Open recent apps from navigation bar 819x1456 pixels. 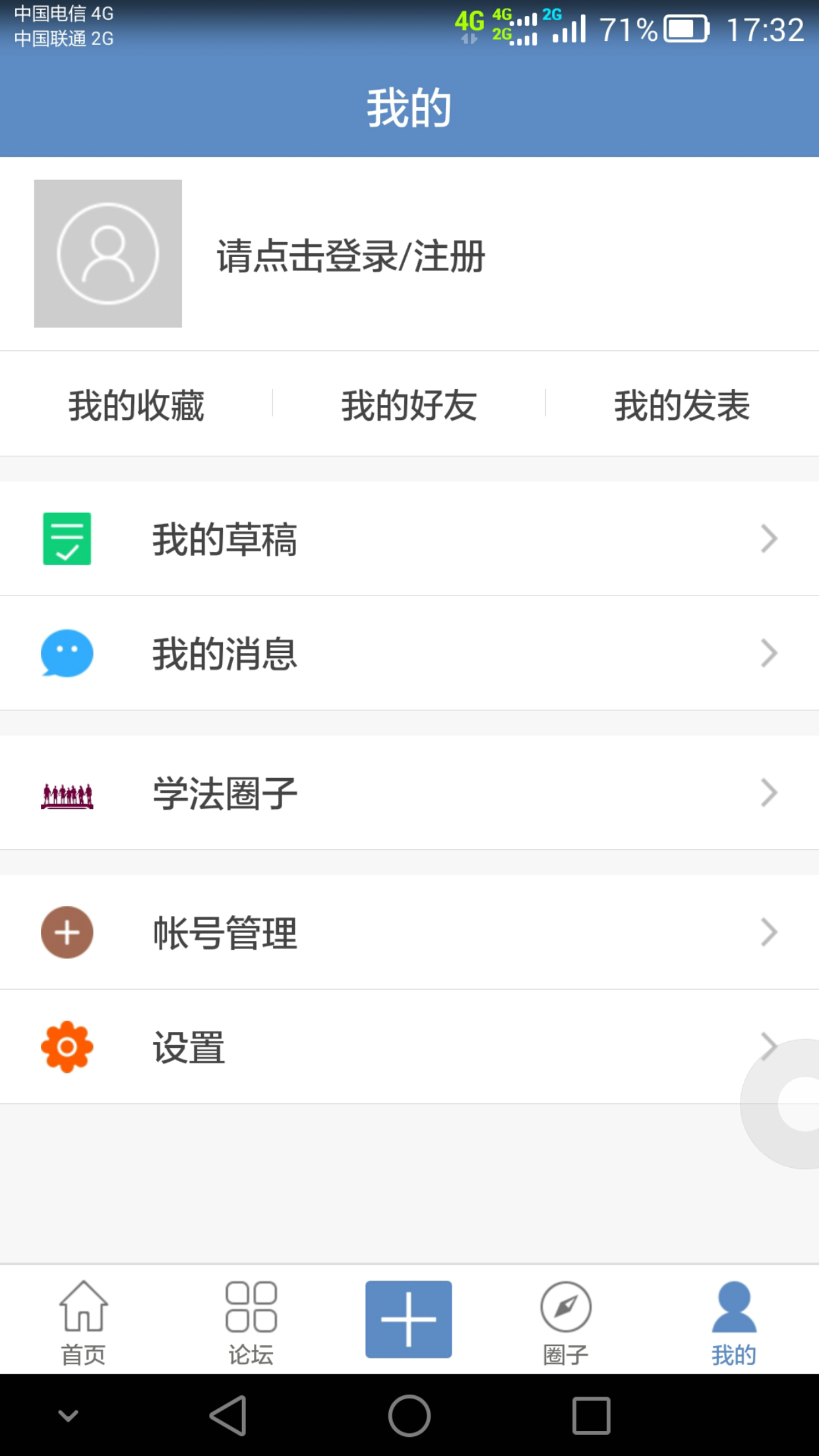tap(591, 1415)
